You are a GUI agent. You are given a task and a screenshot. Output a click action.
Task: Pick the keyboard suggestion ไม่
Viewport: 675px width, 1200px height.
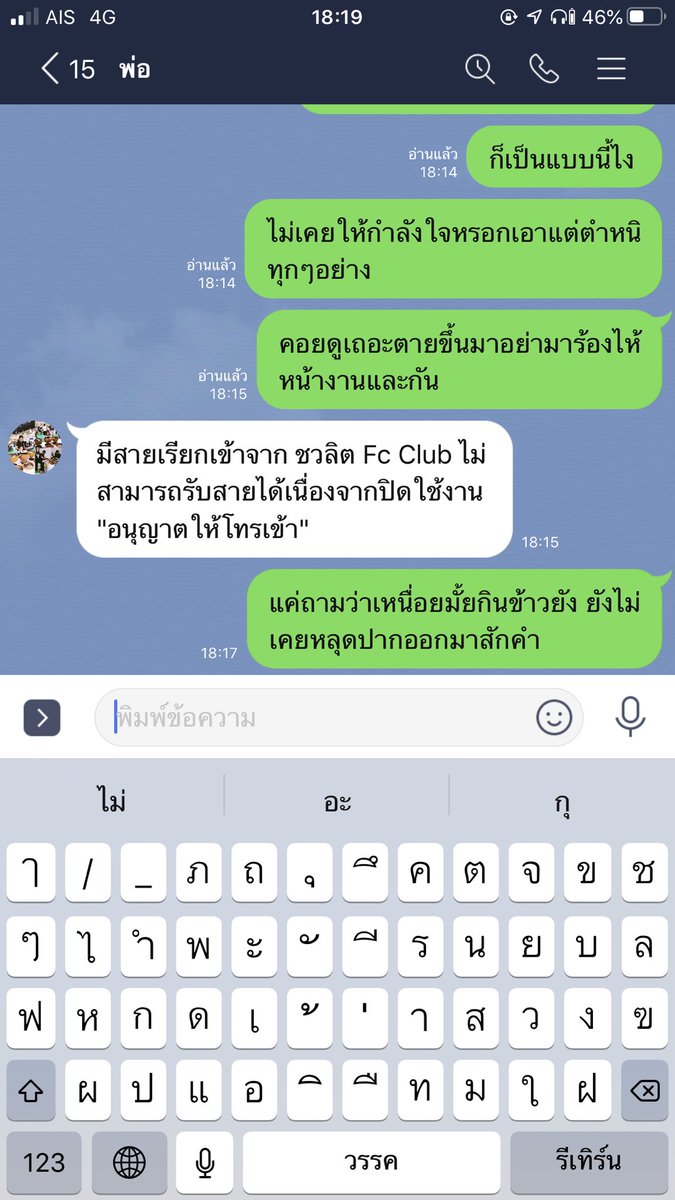[x=112, y=801]
